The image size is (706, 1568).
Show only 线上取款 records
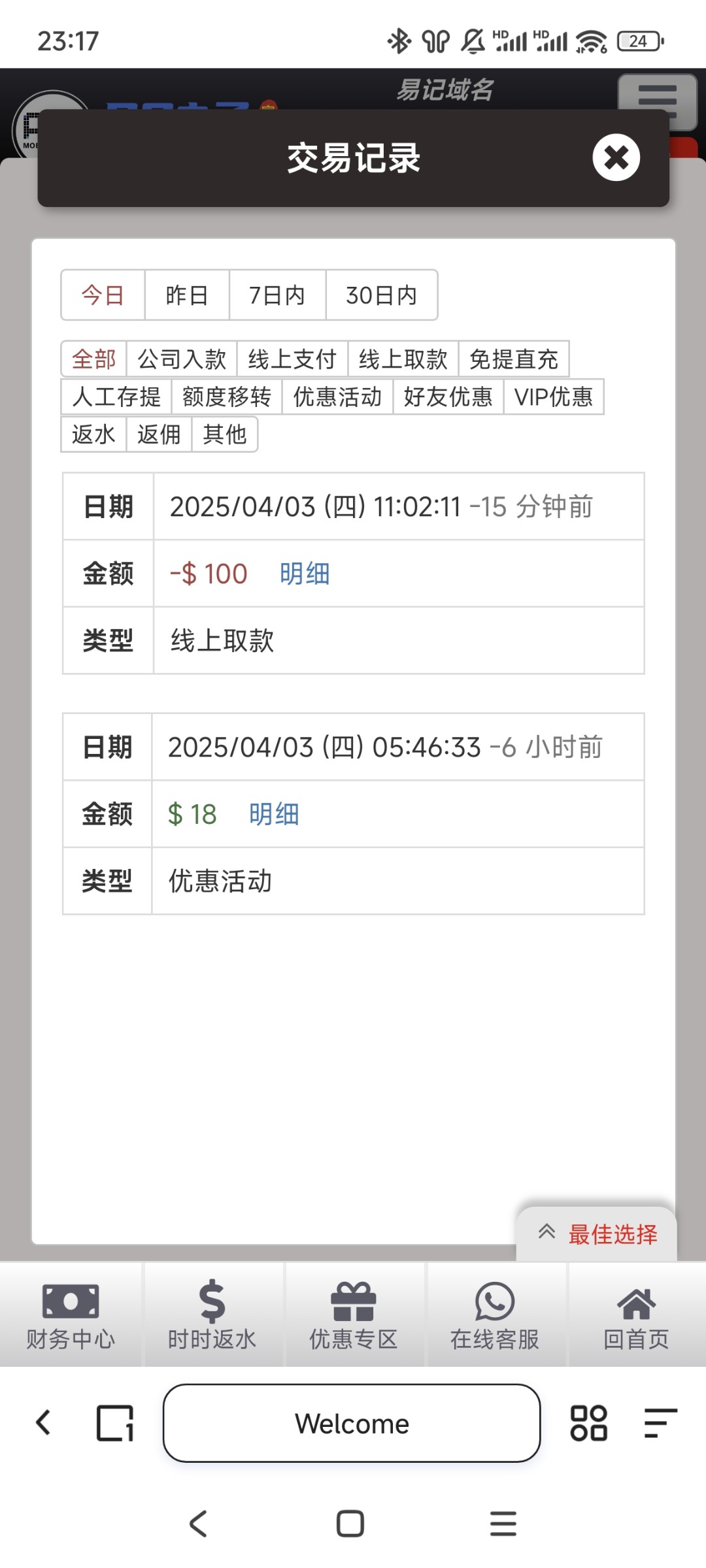coord(403,359)
